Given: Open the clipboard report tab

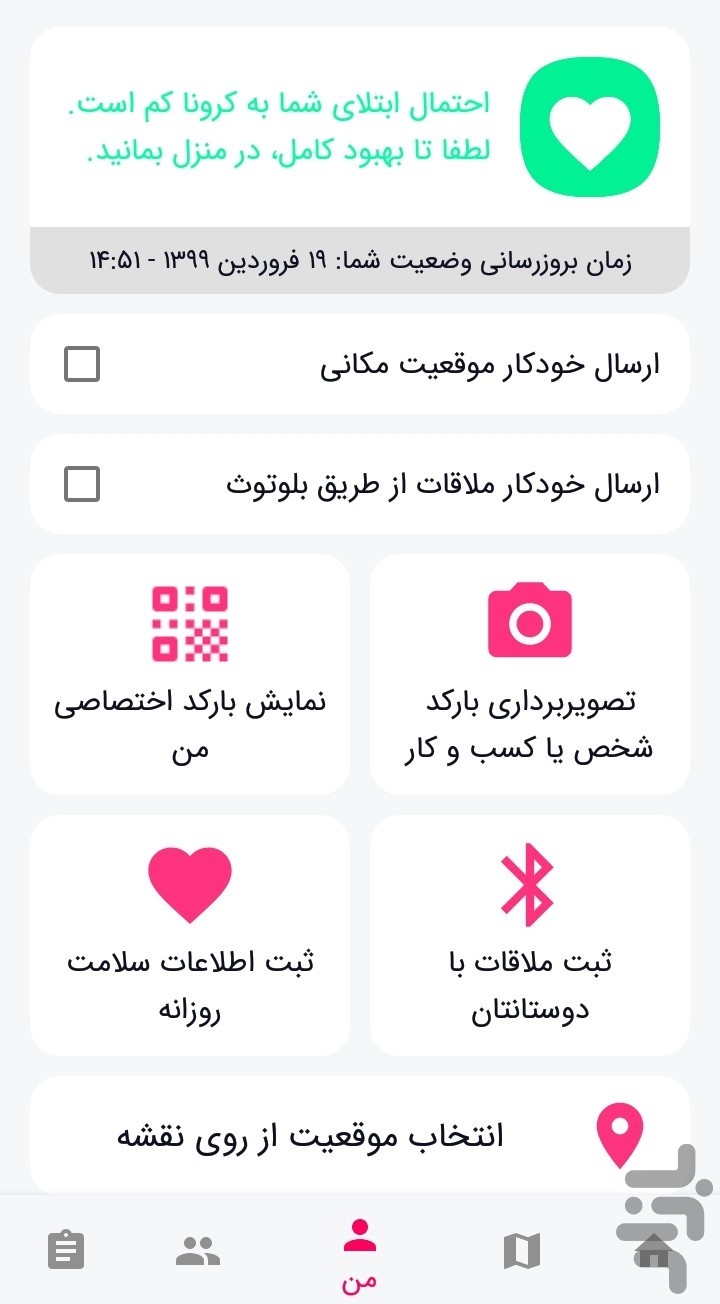Looking at the screenshot, I should (x=66, y=1250).
